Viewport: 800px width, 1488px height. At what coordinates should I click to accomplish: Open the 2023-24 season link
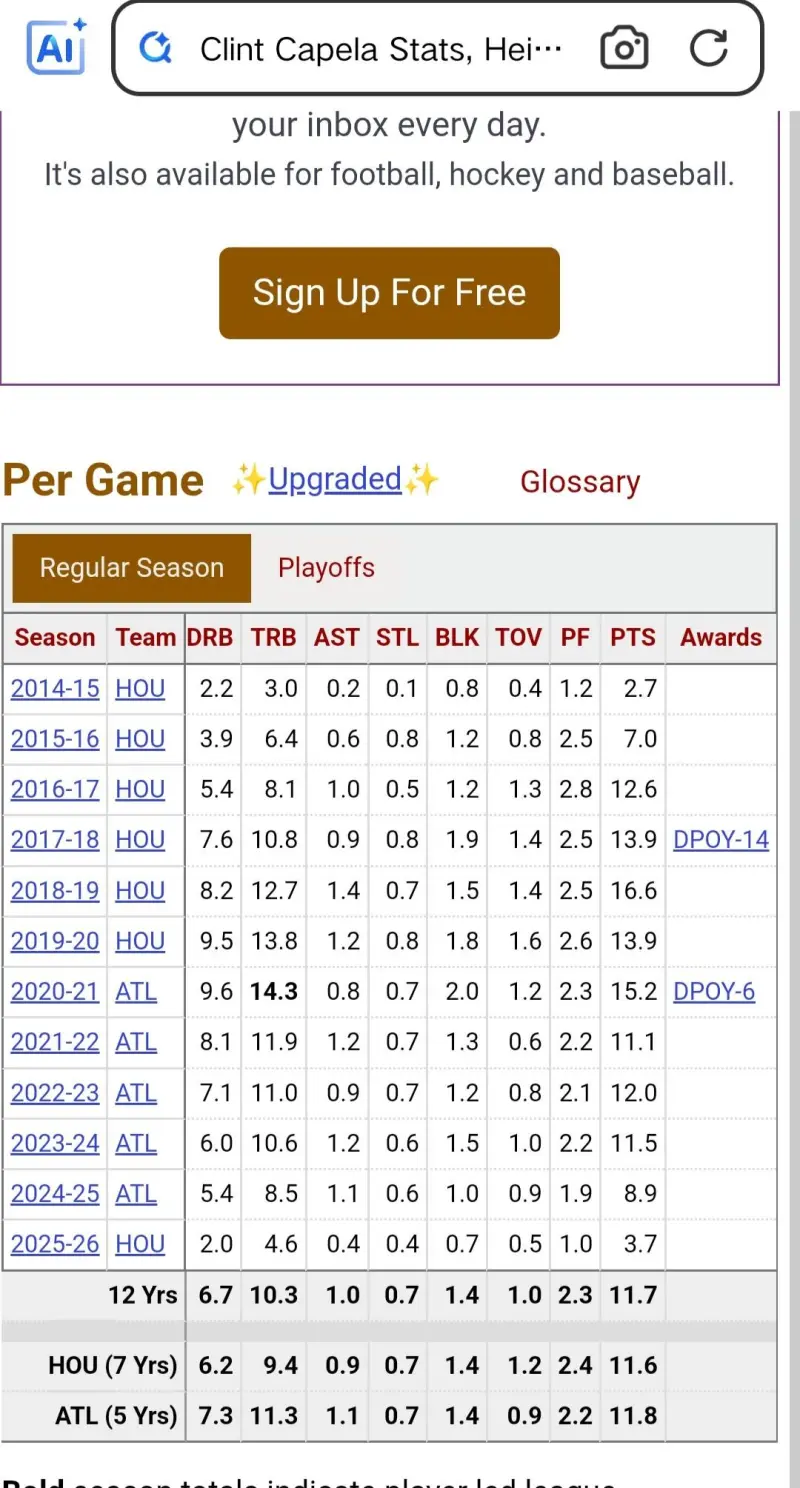[55, 1143]
